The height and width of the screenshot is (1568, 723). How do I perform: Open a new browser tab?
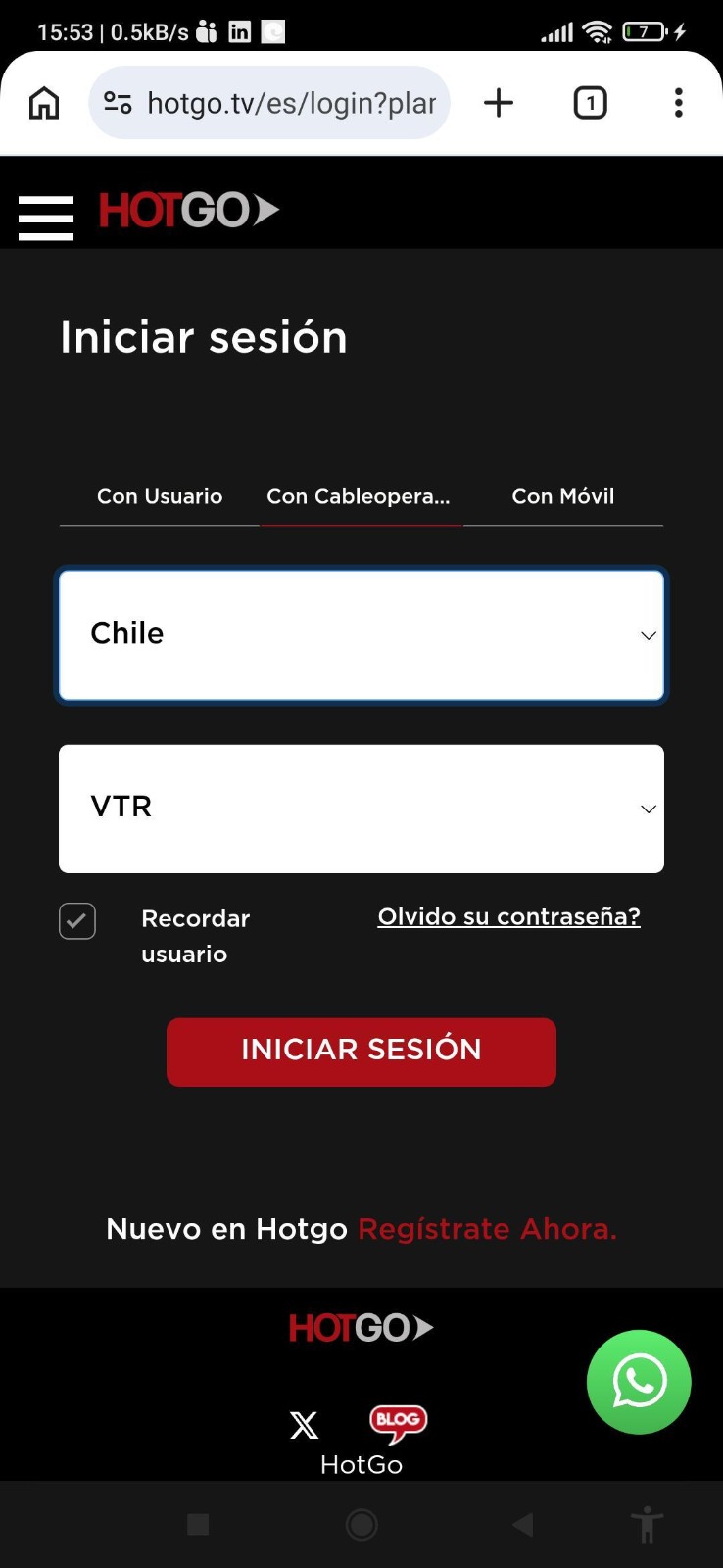(499, 103)
